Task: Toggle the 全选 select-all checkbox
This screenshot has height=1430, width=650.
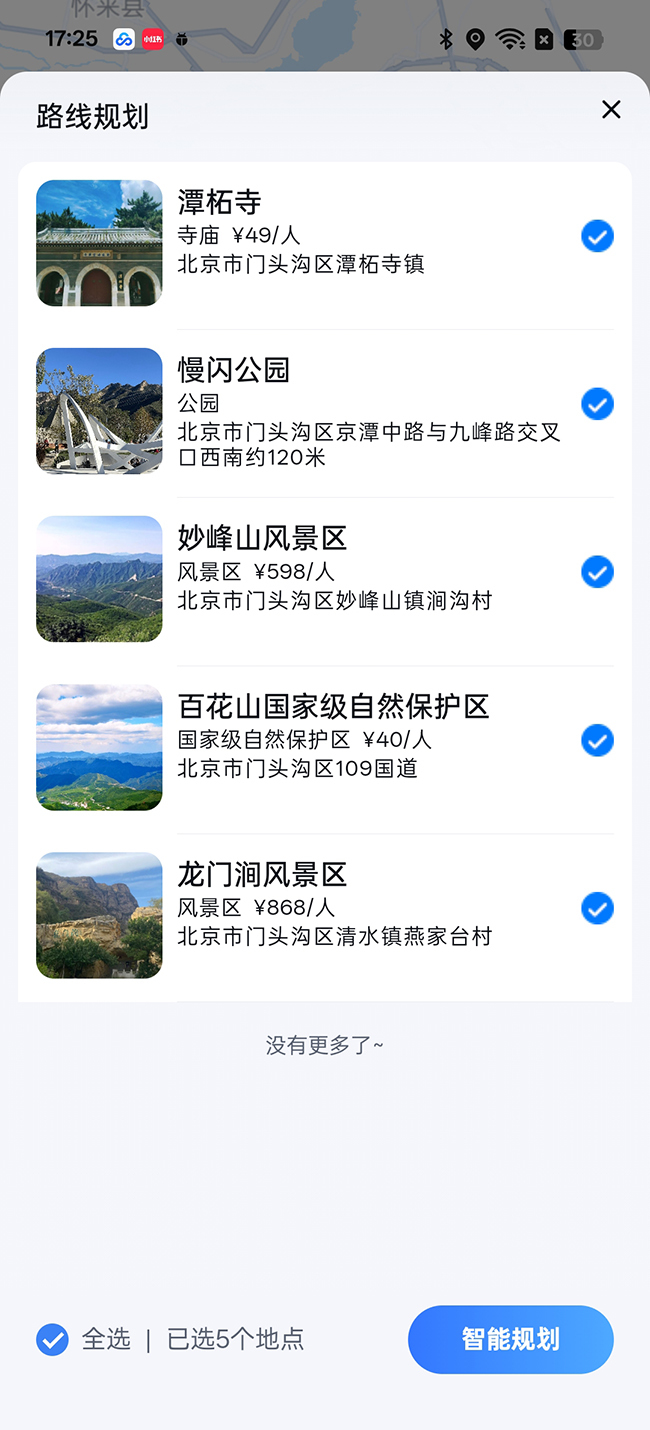Action: 53,1339
